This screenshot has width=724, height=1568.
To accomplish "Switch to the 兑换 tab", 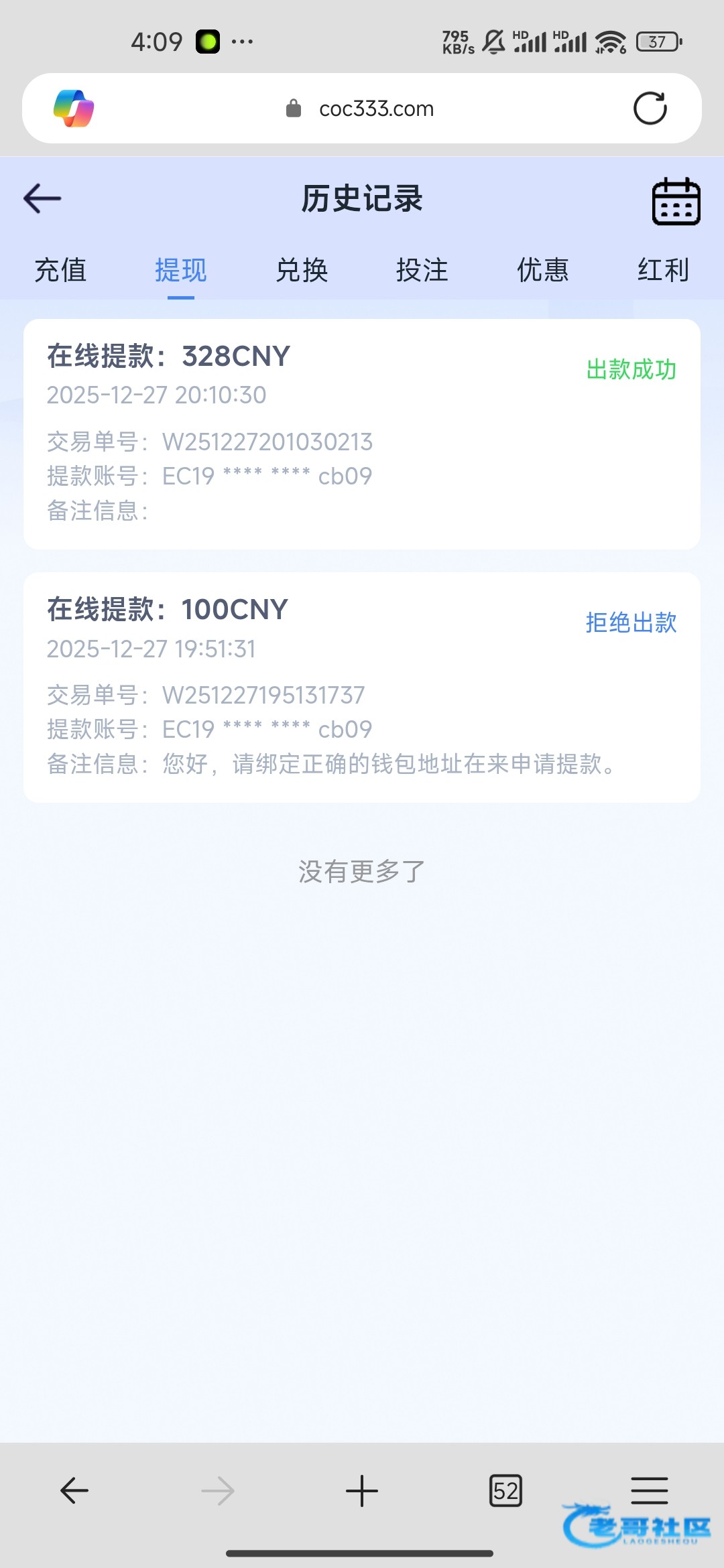I will tap(302, 270).
